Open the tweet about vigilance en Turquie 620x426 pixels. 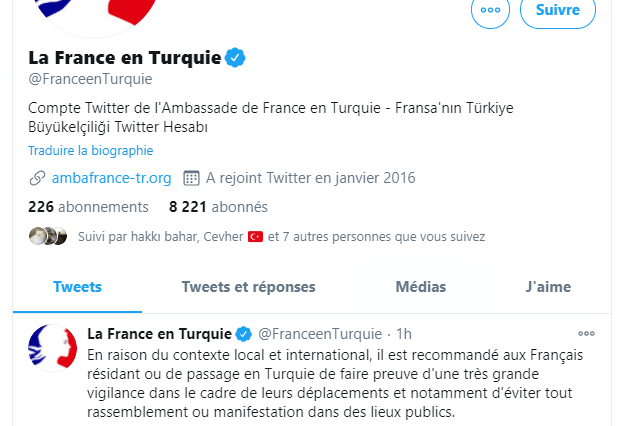330,384
